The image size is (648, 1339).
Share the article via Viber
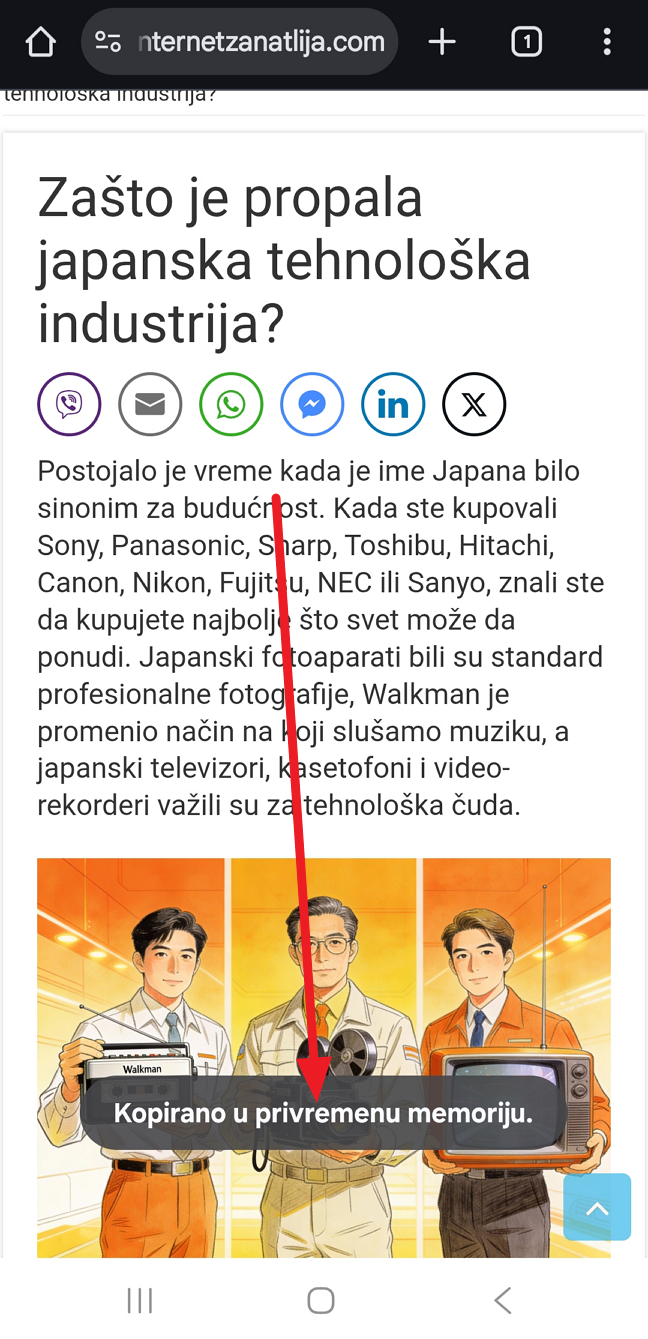[69, 404]
